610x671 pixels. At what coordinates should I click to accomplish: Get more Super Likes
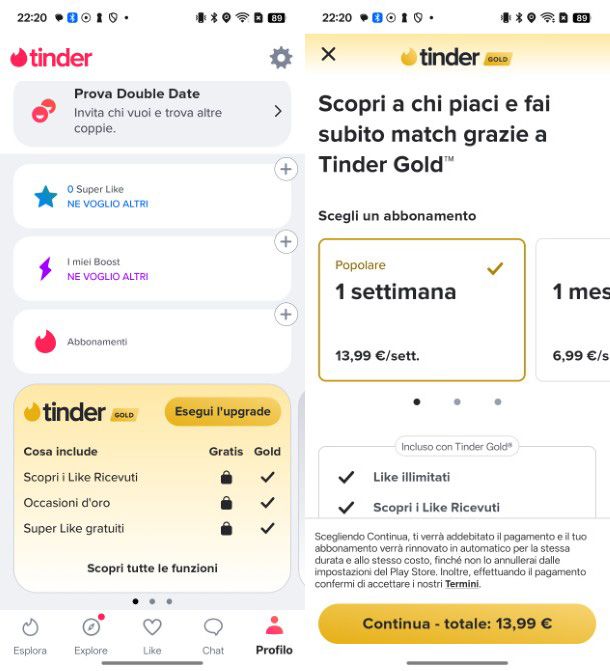[x=108, y=204]
